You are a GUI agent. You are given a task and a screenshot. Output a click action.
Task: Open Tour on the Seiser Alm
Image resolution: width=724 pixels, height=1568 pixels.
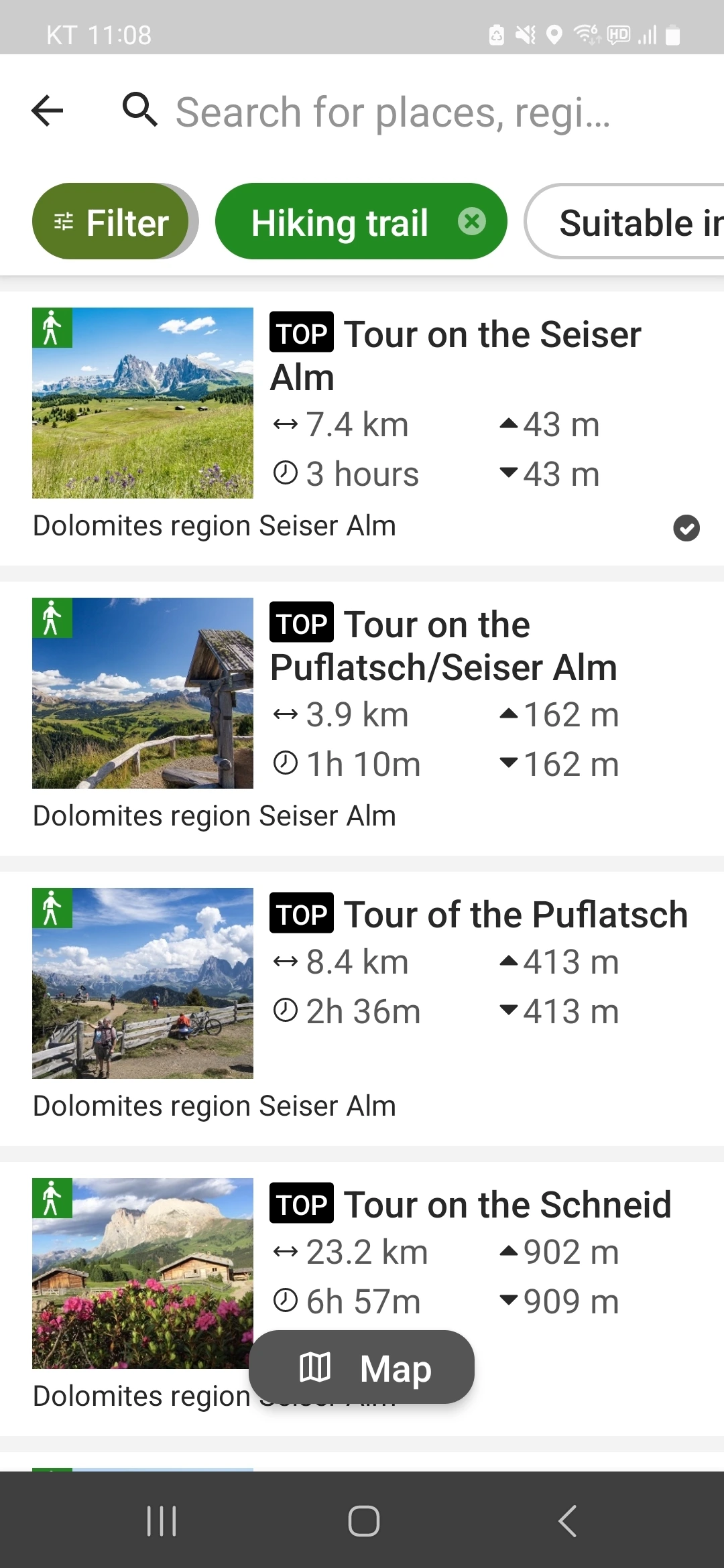(456, 355)
